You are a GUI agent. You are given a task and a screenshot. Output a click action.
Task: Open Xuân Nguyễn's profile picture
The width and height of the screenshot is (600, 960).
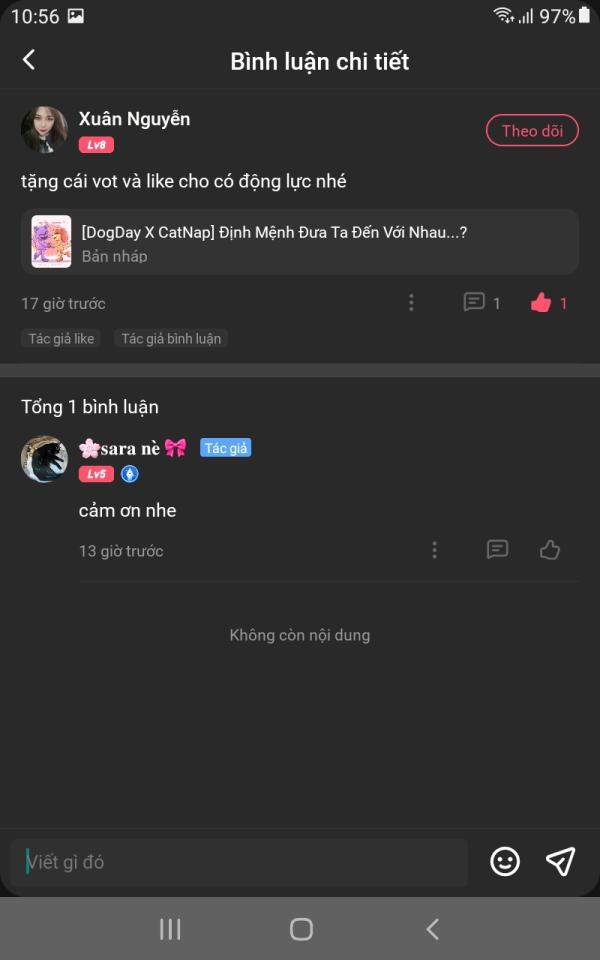point(45,130)
